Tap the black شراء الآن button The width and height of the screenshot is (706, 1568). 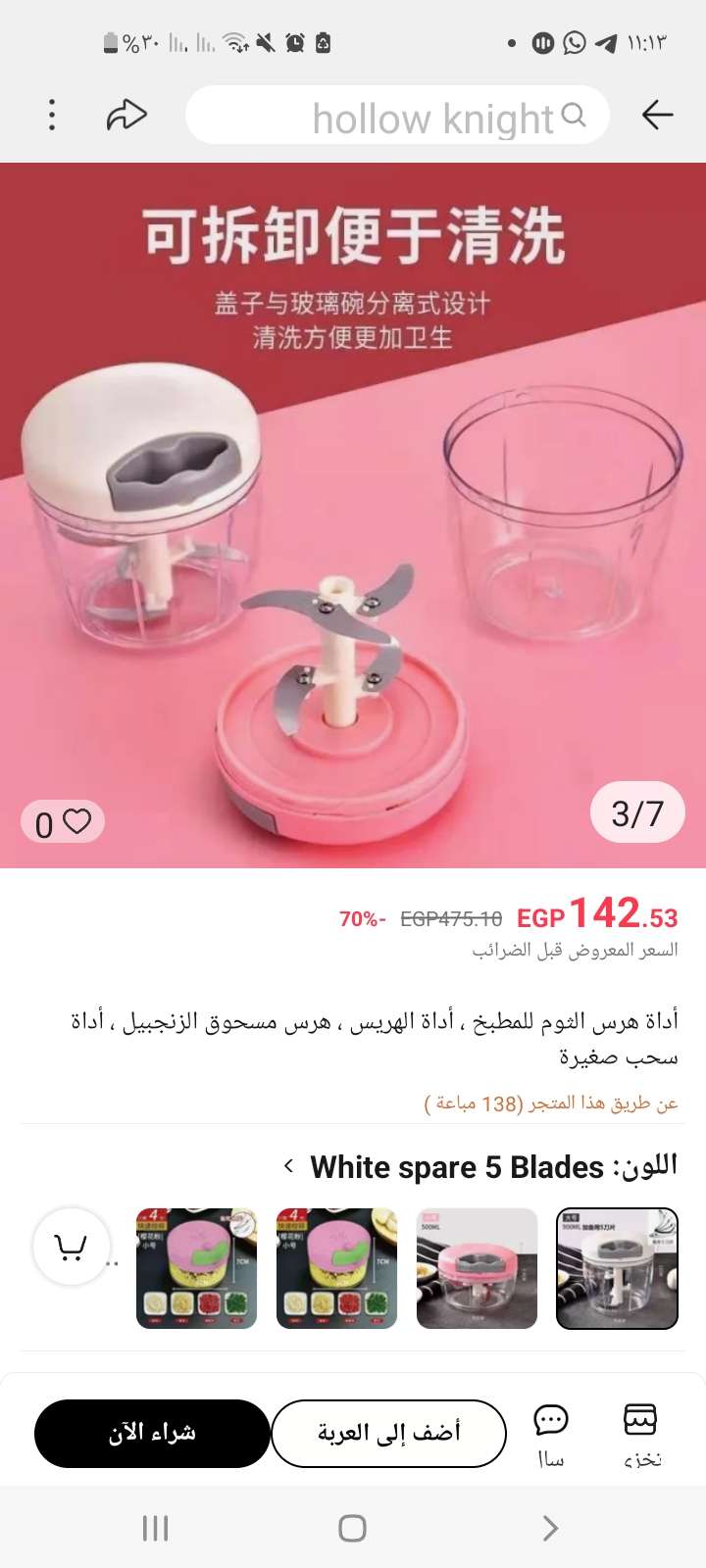click(x=152, y=1433)
